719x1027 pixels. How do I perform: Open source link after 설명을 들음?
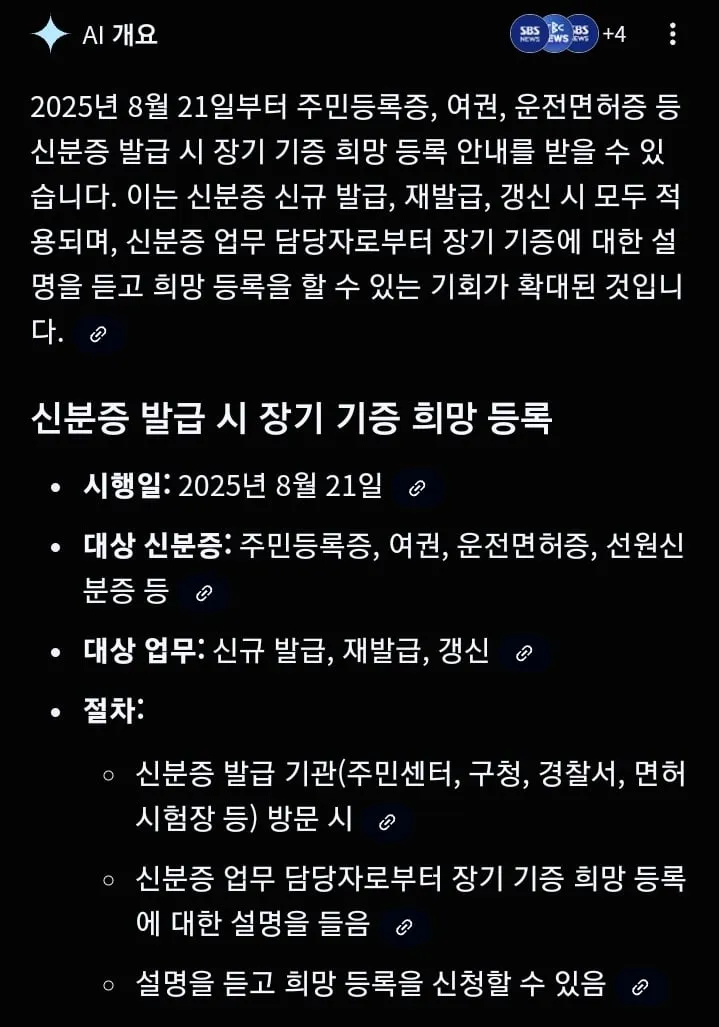(404, 926)
